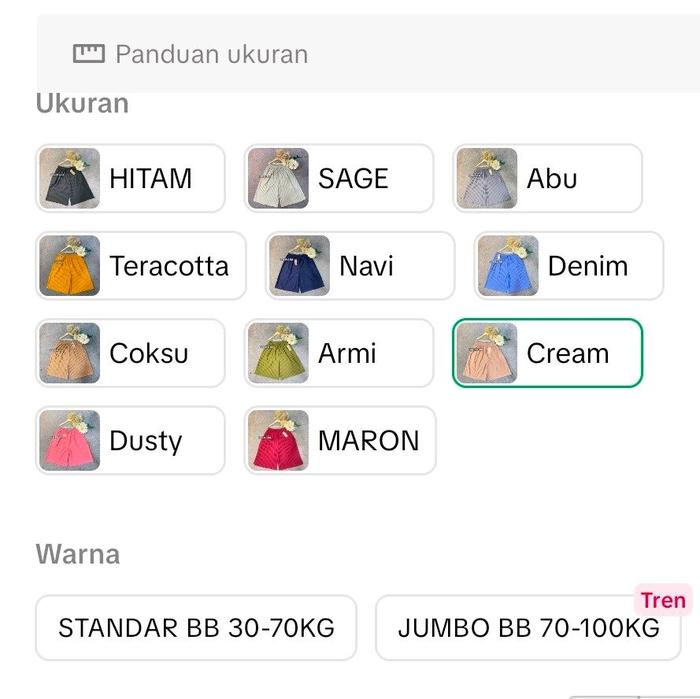Pick the Coksu variant
Screen dimensions: 700x699
coord(130,353)
